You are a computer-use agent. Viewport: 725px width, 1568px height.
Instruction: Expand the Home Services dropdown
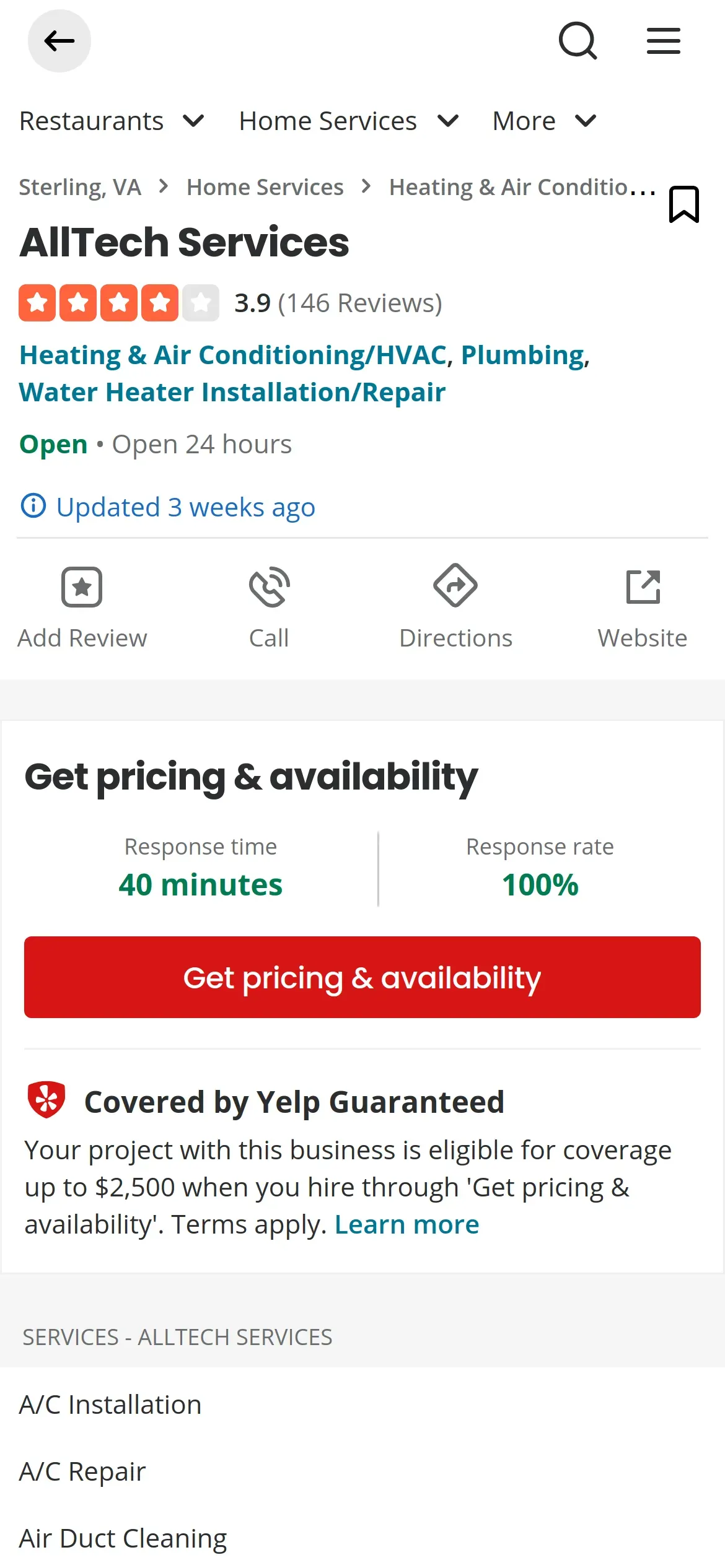[x=348, y=121]
